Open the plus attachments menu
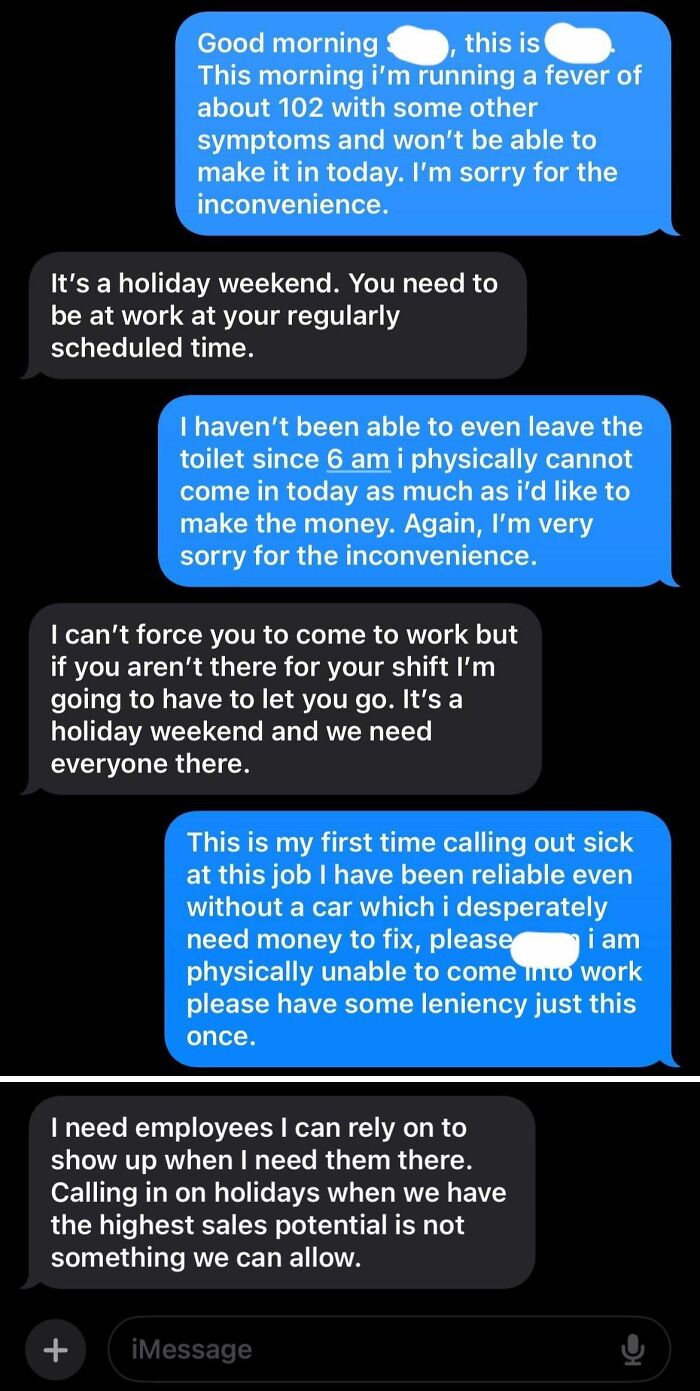Viewport: 700px width, 1391px height. [x=55, y=1350]
